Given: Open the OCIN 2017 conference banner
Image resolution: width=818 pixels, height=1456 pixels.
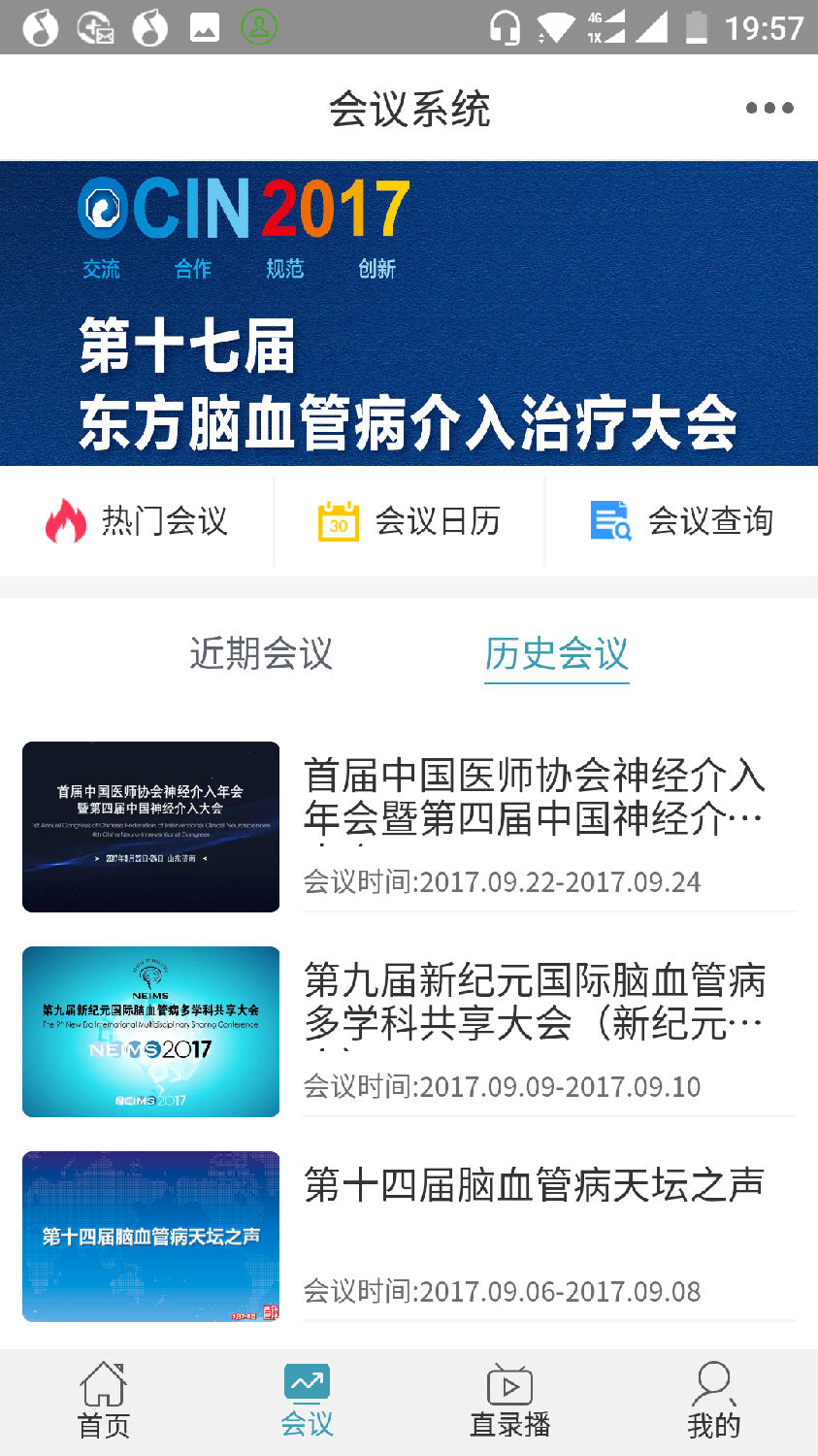Looking at the screenshot, I should pyautogui.click(x=409, y=313).
